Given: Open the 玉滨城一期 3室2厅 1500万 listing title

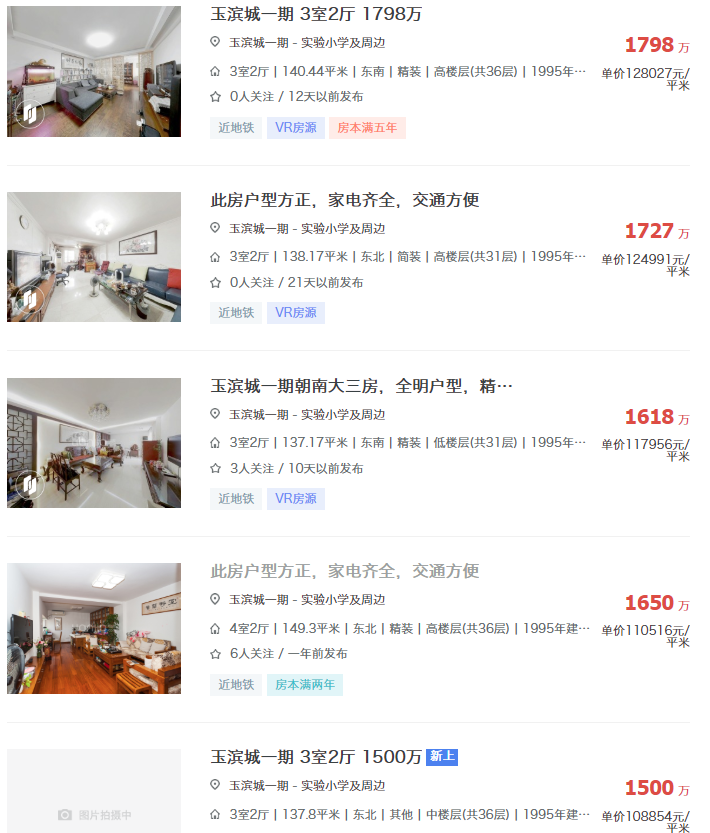Looking at the screenshot, I should 316,757.
